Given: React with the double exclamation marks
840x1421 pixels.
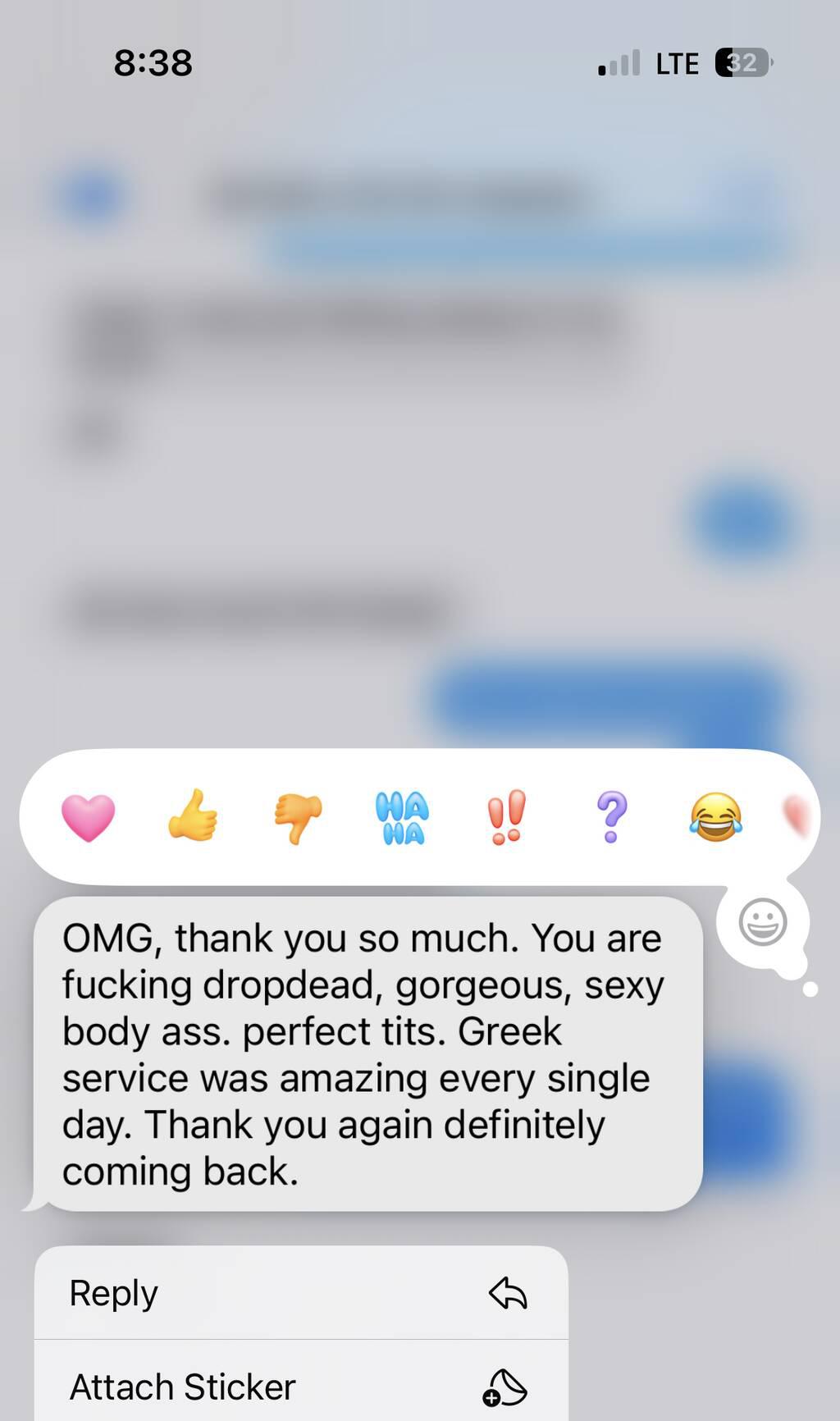Looking at the screenshot, I should point(506,817).
